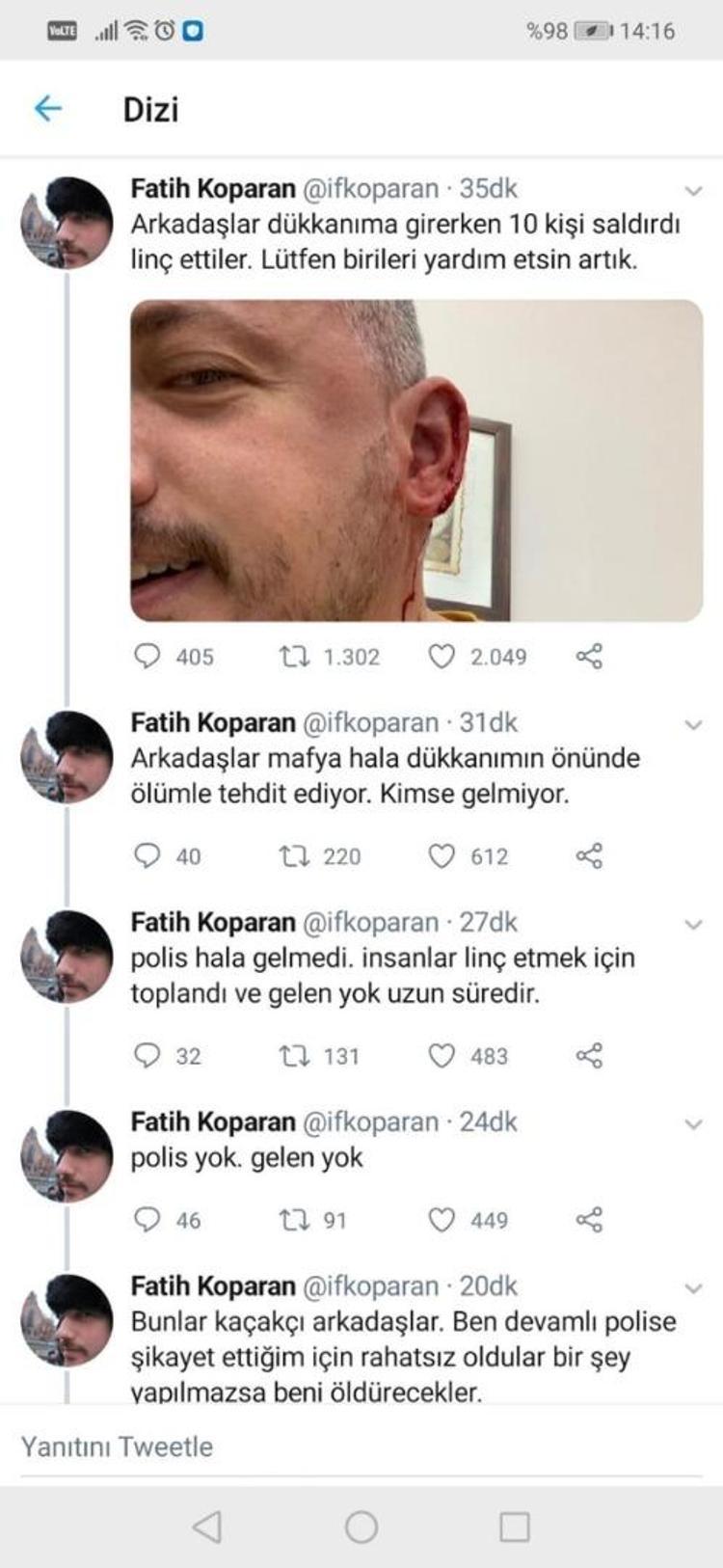Image resolution: width=723 pixels, height=1568 pixels.
Task: Expand options chevron on the 31dk tweet
Action: (x=693, y=724)
